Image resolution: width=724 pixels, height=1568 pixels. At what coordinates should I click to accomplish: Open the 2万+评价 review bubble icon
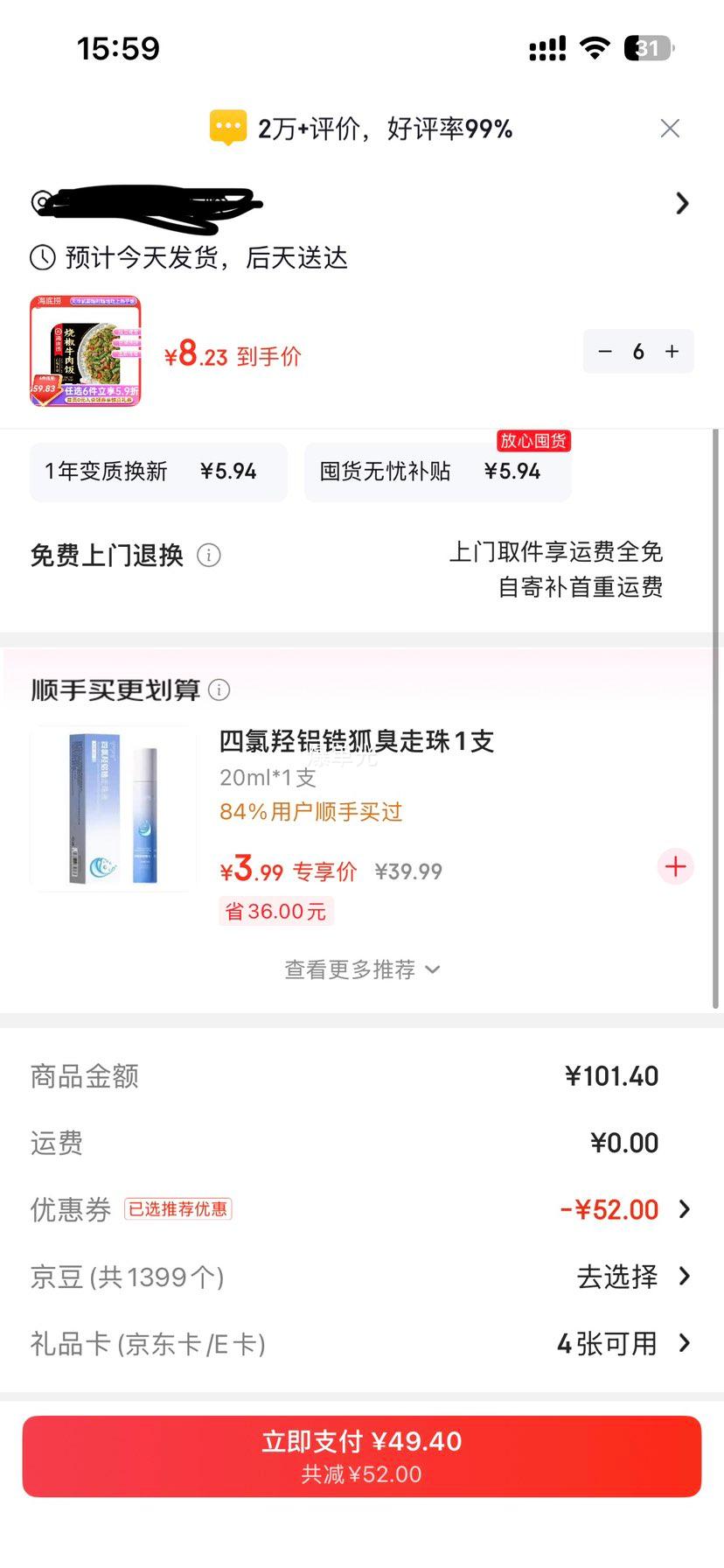pyautogui.click(x=228, y=128)
